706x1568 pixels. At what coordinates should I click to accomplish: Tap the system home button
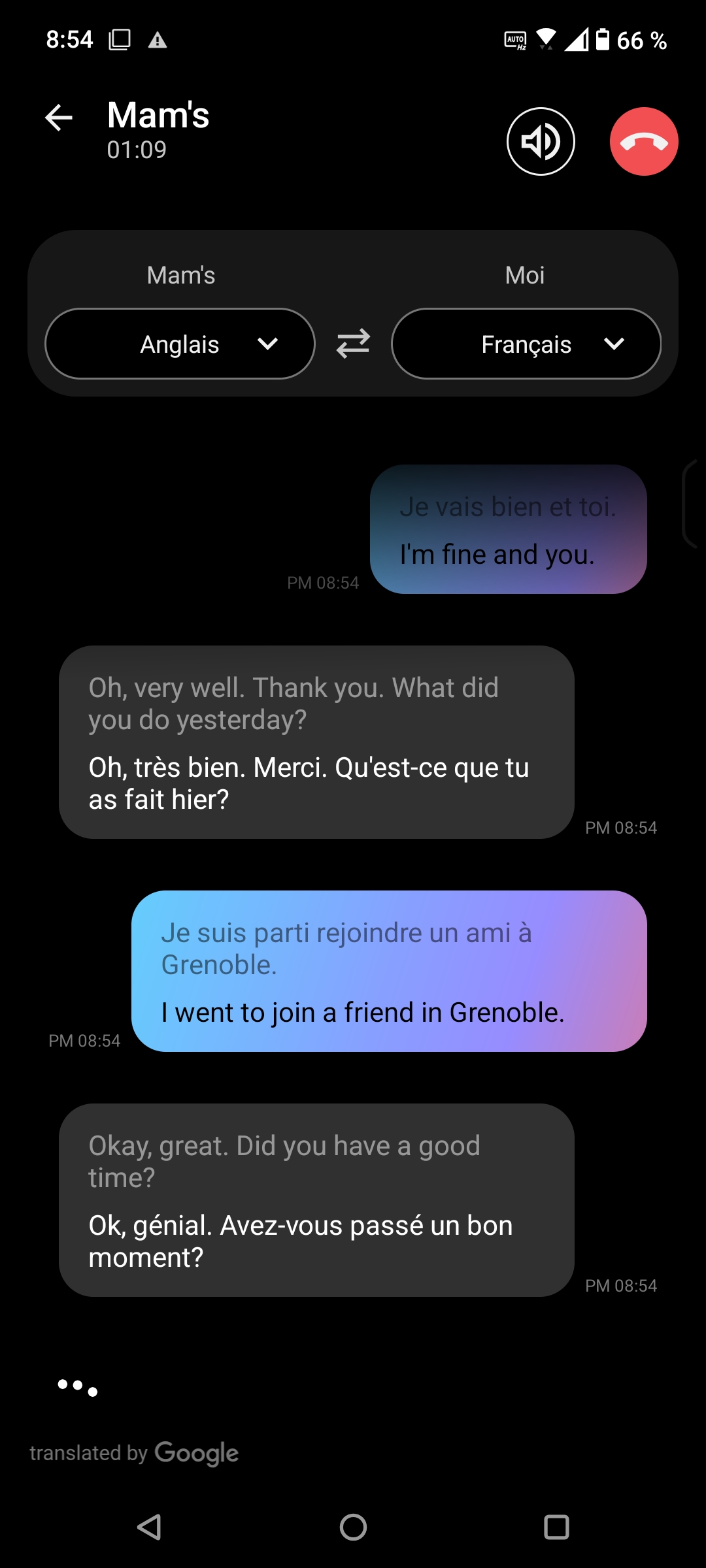coord(353,1527)
